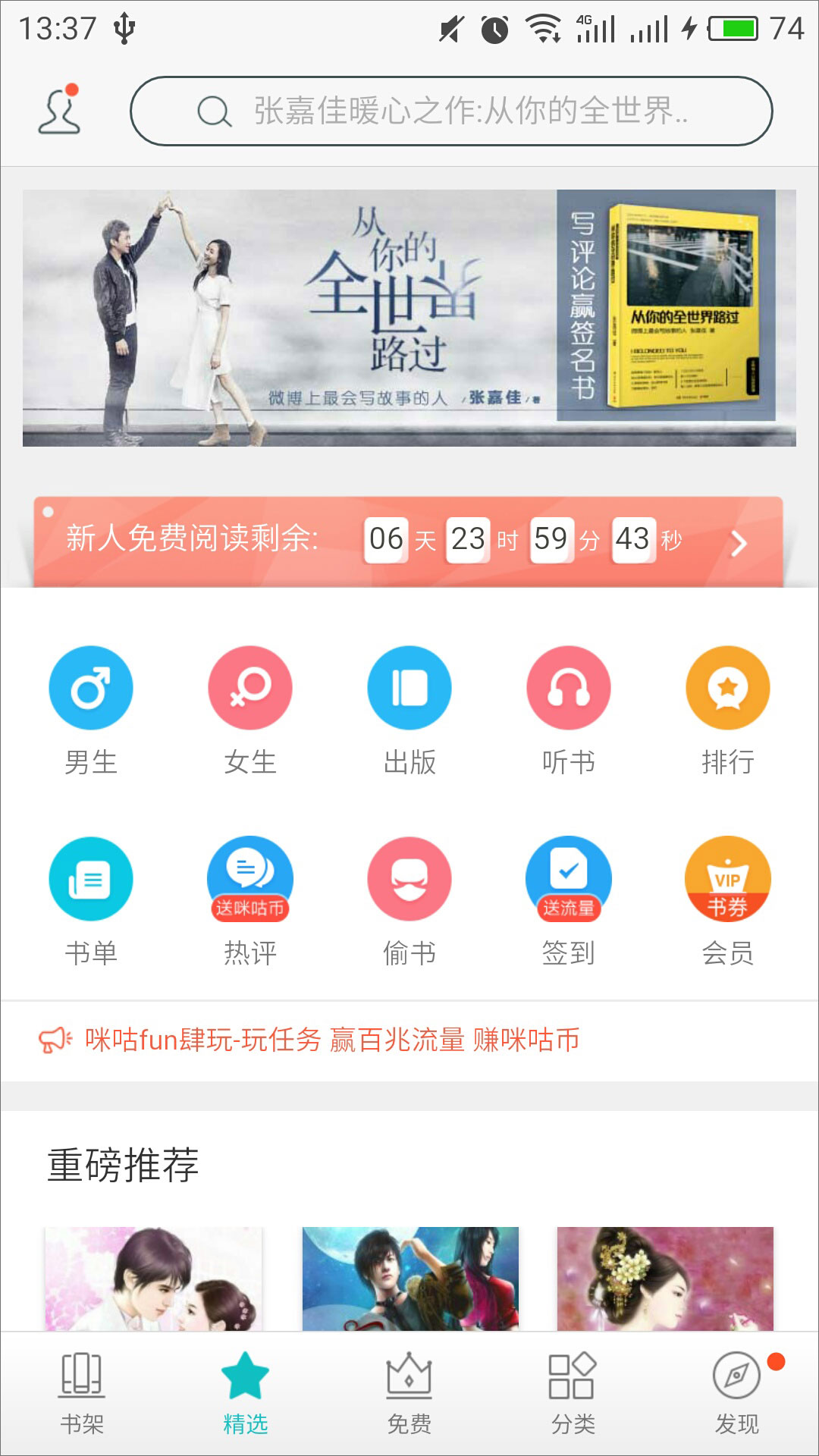Viewport: 819px width, 1456px height.
Task: Open the user profile icon
Action: tap(60, 111)
